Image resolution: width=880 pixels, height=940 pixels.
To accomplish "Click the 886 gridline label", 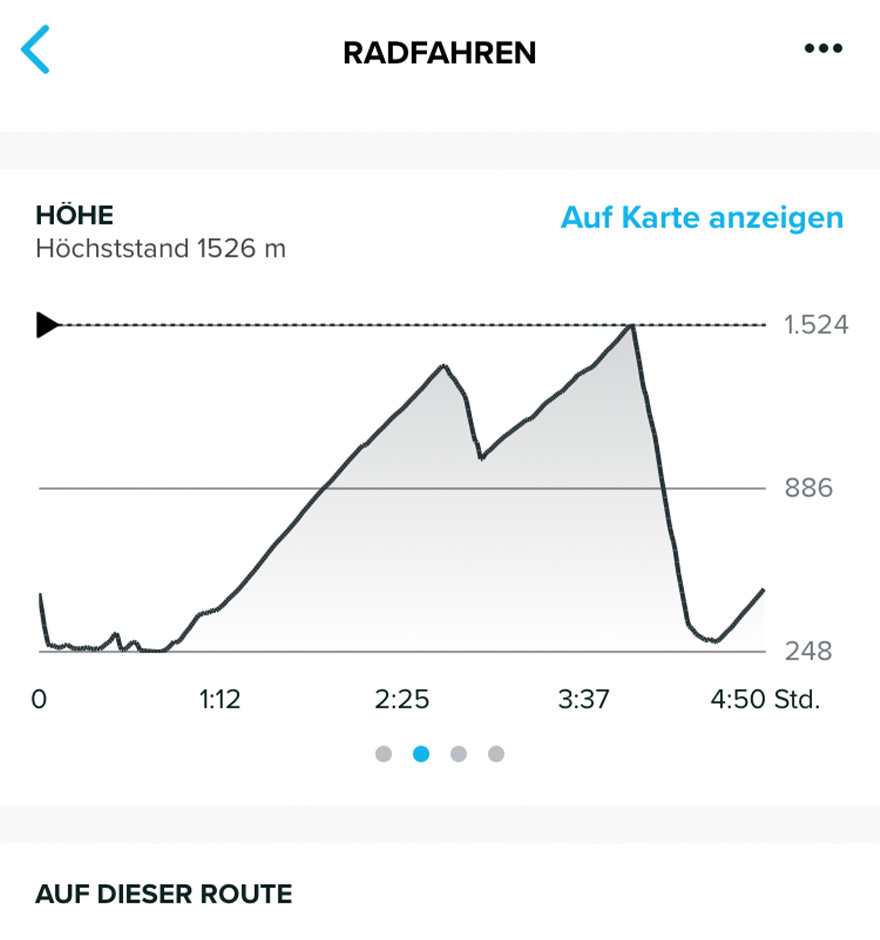I will 808,488.
